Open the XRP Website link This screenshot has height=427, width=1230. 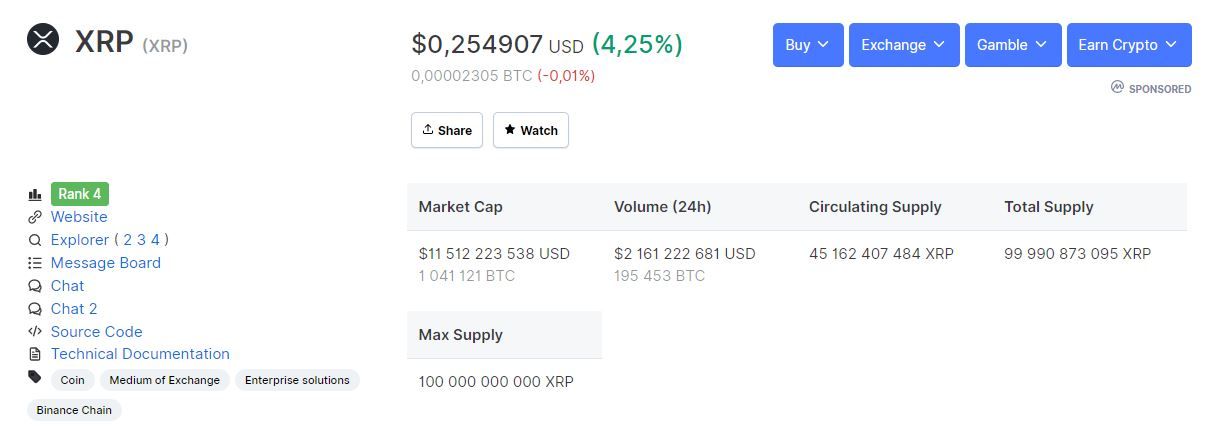[x=79, y=217]
